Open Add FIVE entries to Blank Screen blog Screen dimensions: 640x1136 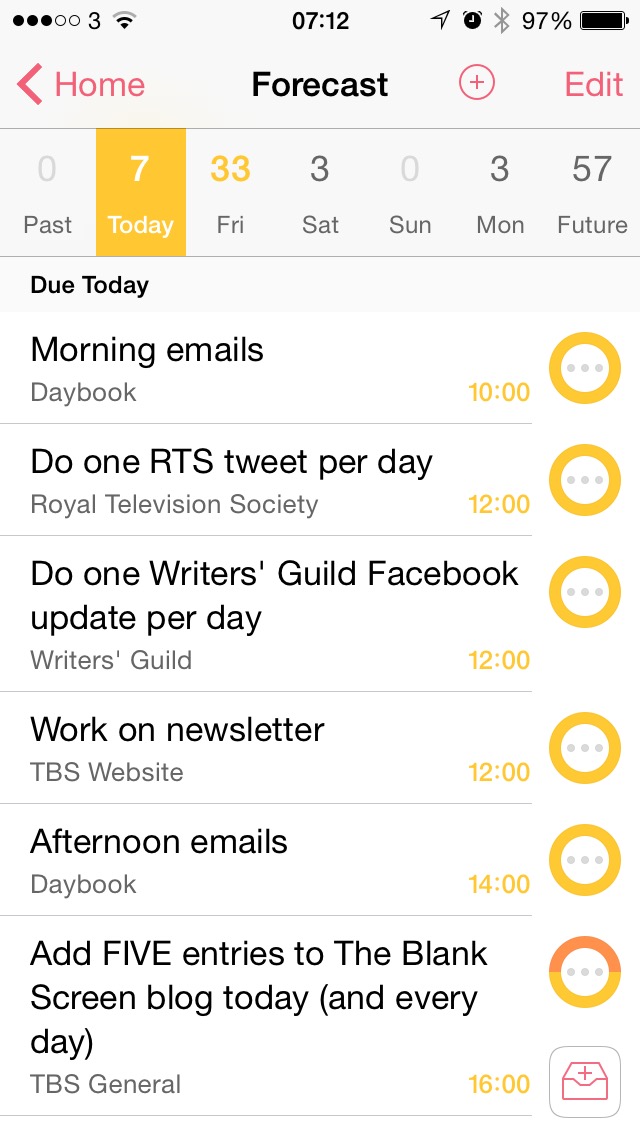point(266,1016)
